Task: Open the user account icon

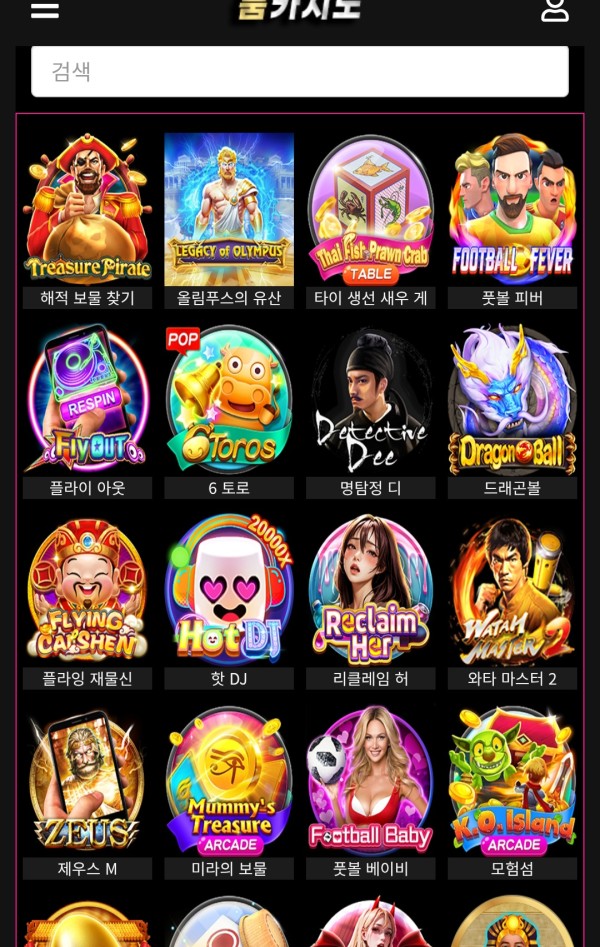Action: [554, 10]
